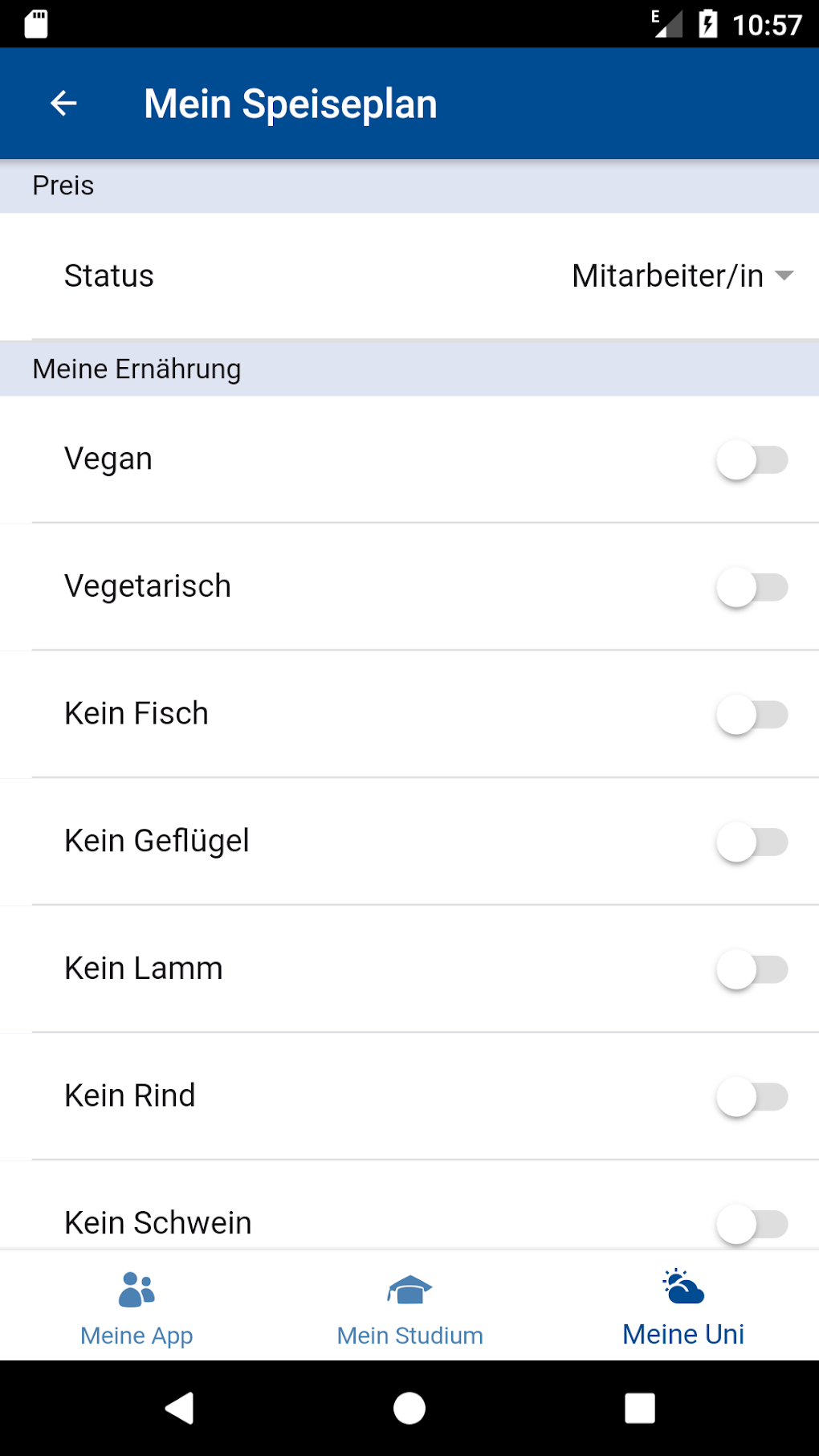This screenshot has width=819, height=1456.
Task: Switch on Kein Geflügel
Action: 752,842
